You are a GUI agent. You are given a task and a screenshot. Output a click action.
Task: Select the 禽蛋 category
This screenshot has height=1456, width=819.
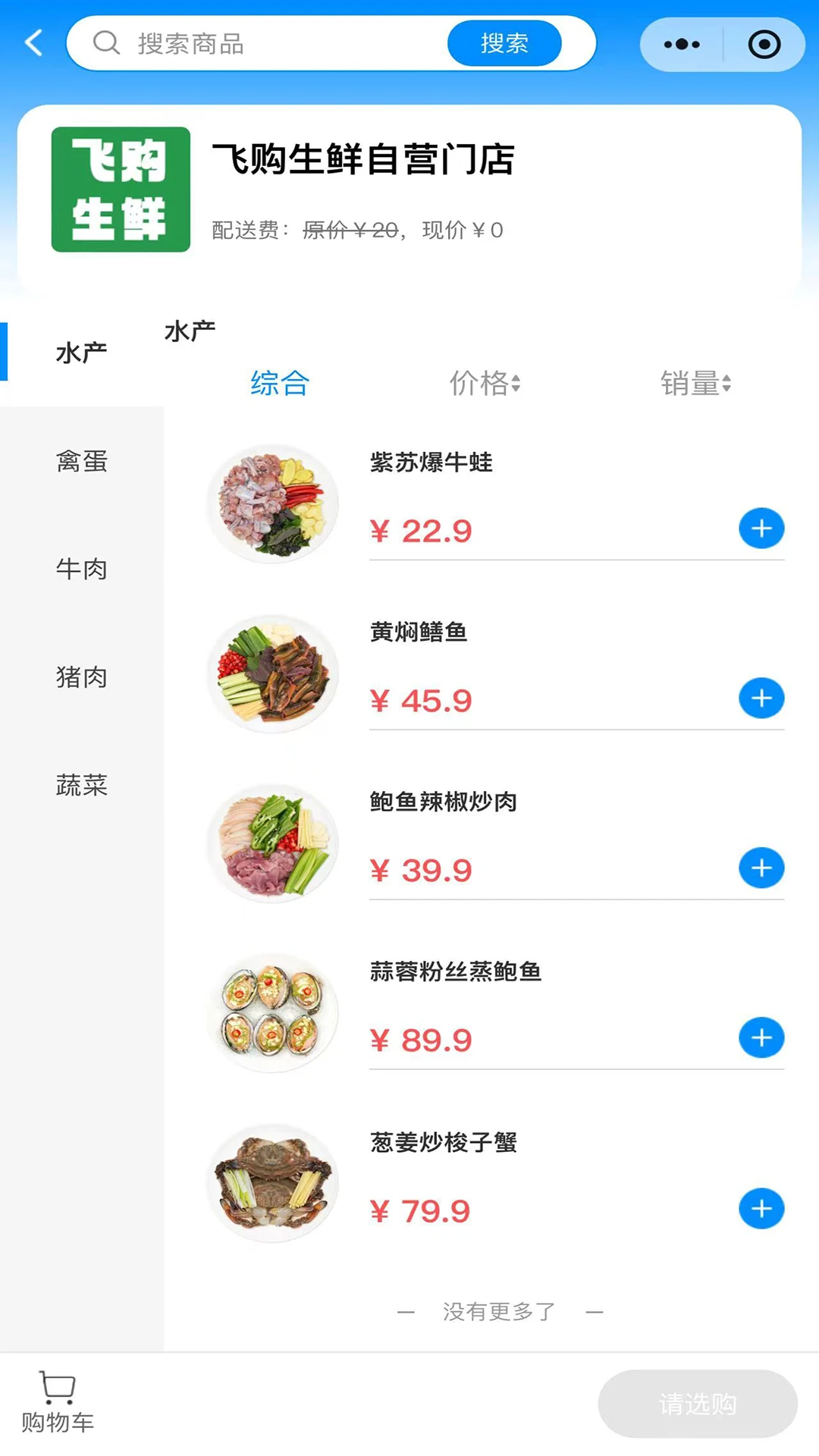pos(82,463)
